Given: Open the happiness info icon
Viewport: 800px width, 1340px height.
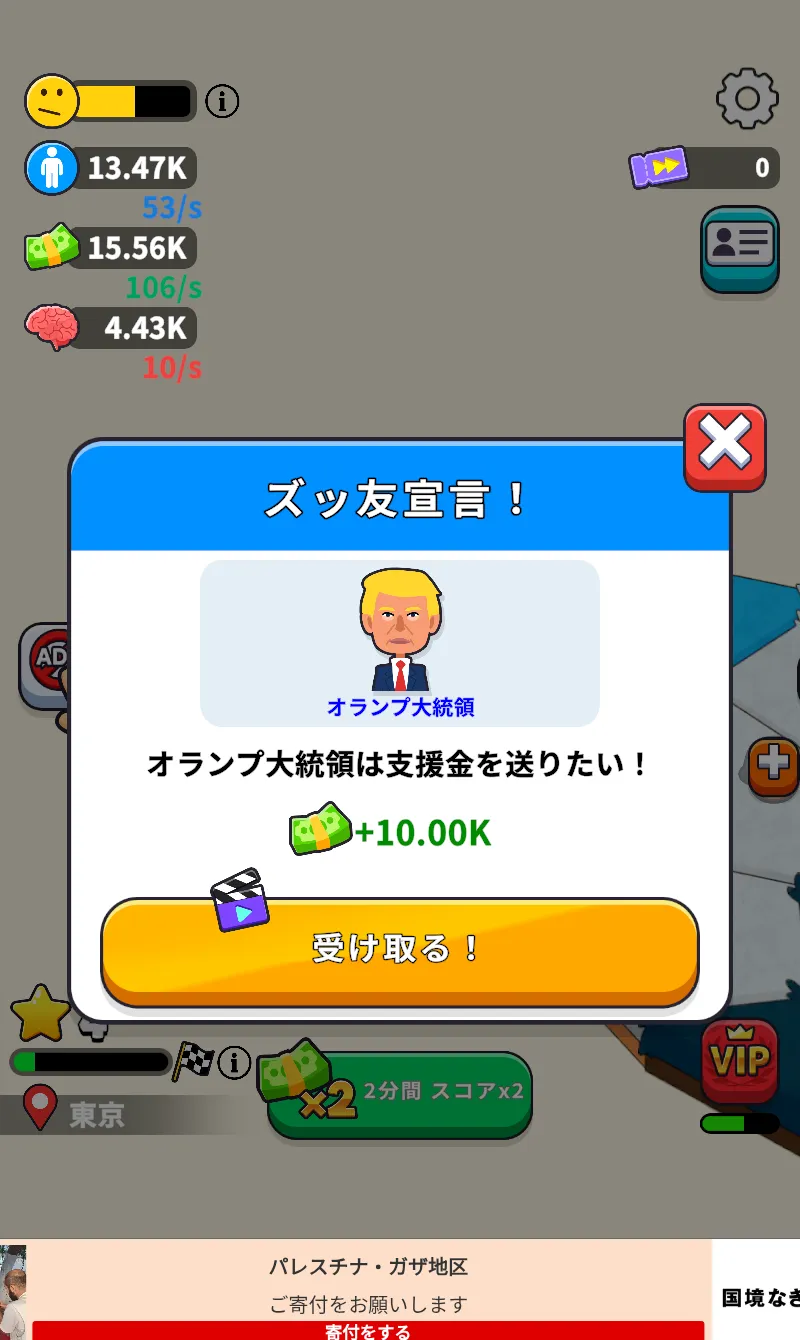Looking at the screenshot, I should pyautogui.click(x=222, y=101).
